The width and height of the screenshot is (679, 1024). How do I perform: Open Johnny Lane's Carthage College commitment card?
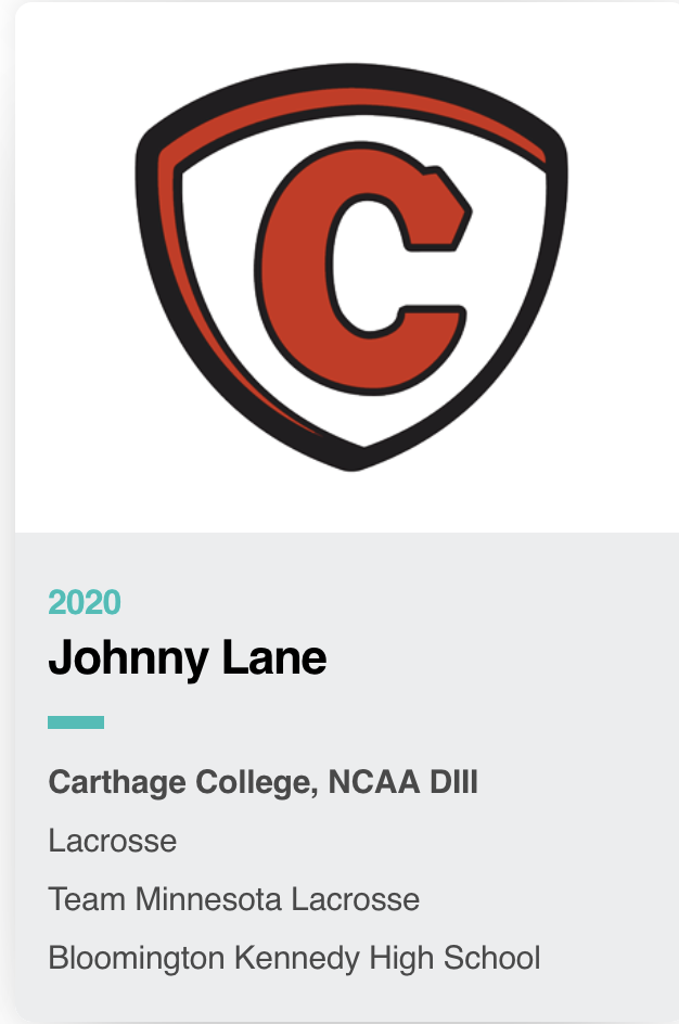click(187, 659)
